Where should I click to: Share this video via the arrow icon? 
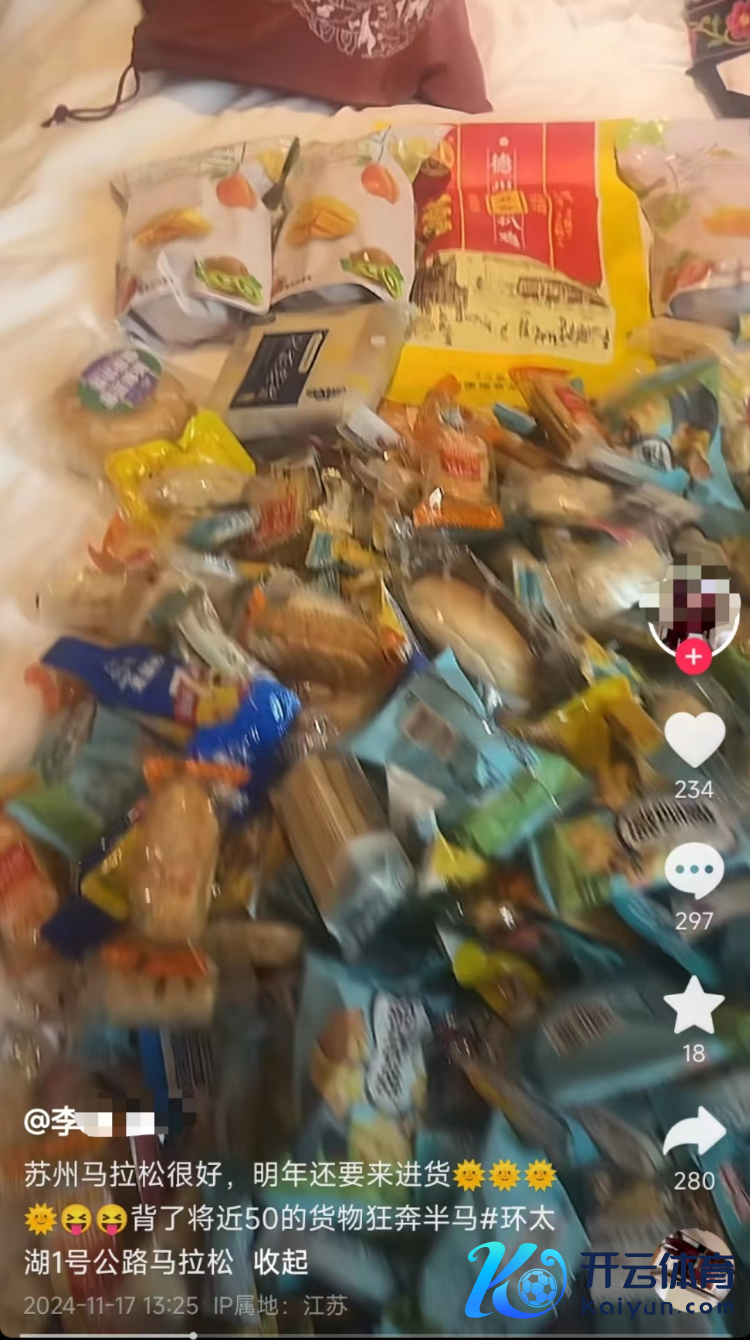click(x=694, y=1133)
